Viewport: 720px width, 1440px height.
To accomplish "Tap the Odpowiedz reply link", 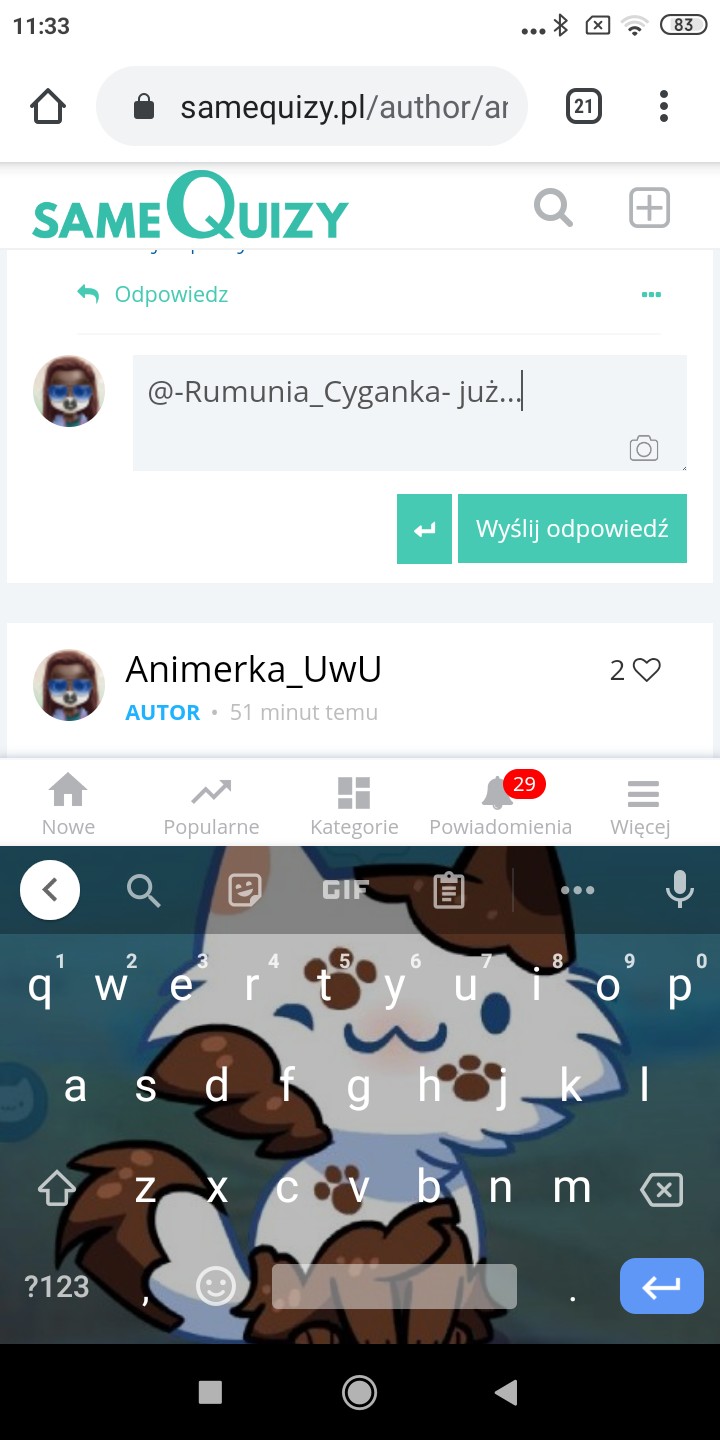I will point(154,294).
